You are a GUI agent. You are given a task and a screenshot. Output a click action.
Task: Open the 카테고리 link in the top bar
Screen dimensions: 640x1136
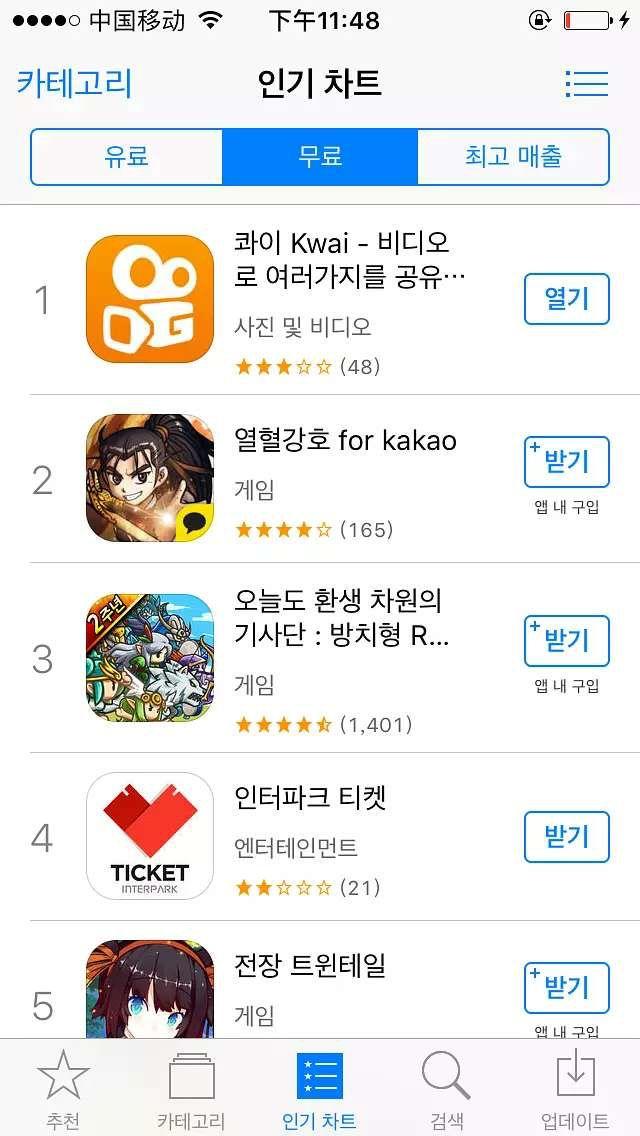(74, 83)
